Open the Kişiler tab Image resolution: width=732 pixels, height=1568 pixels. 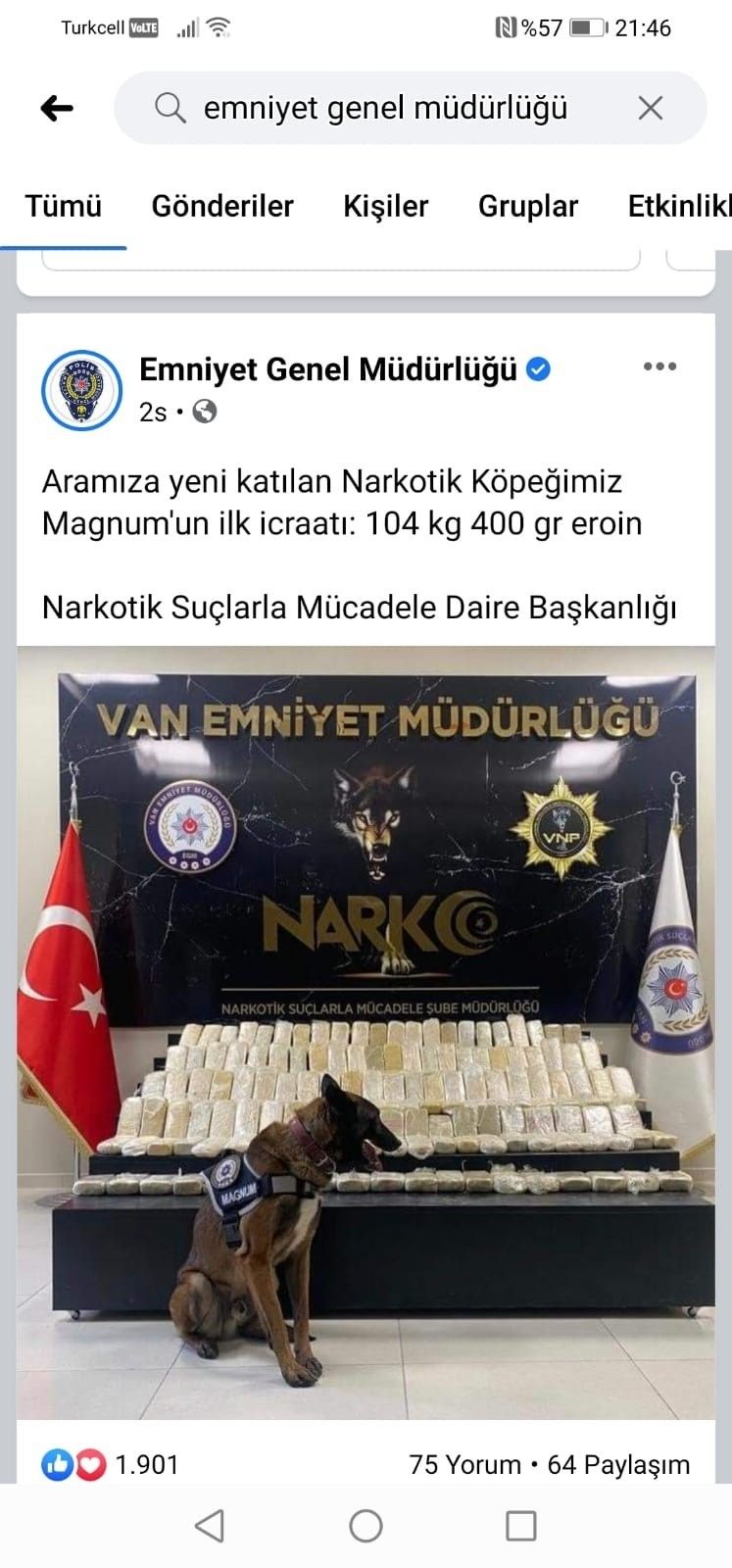pyautogui.click(x=386, y=206)
